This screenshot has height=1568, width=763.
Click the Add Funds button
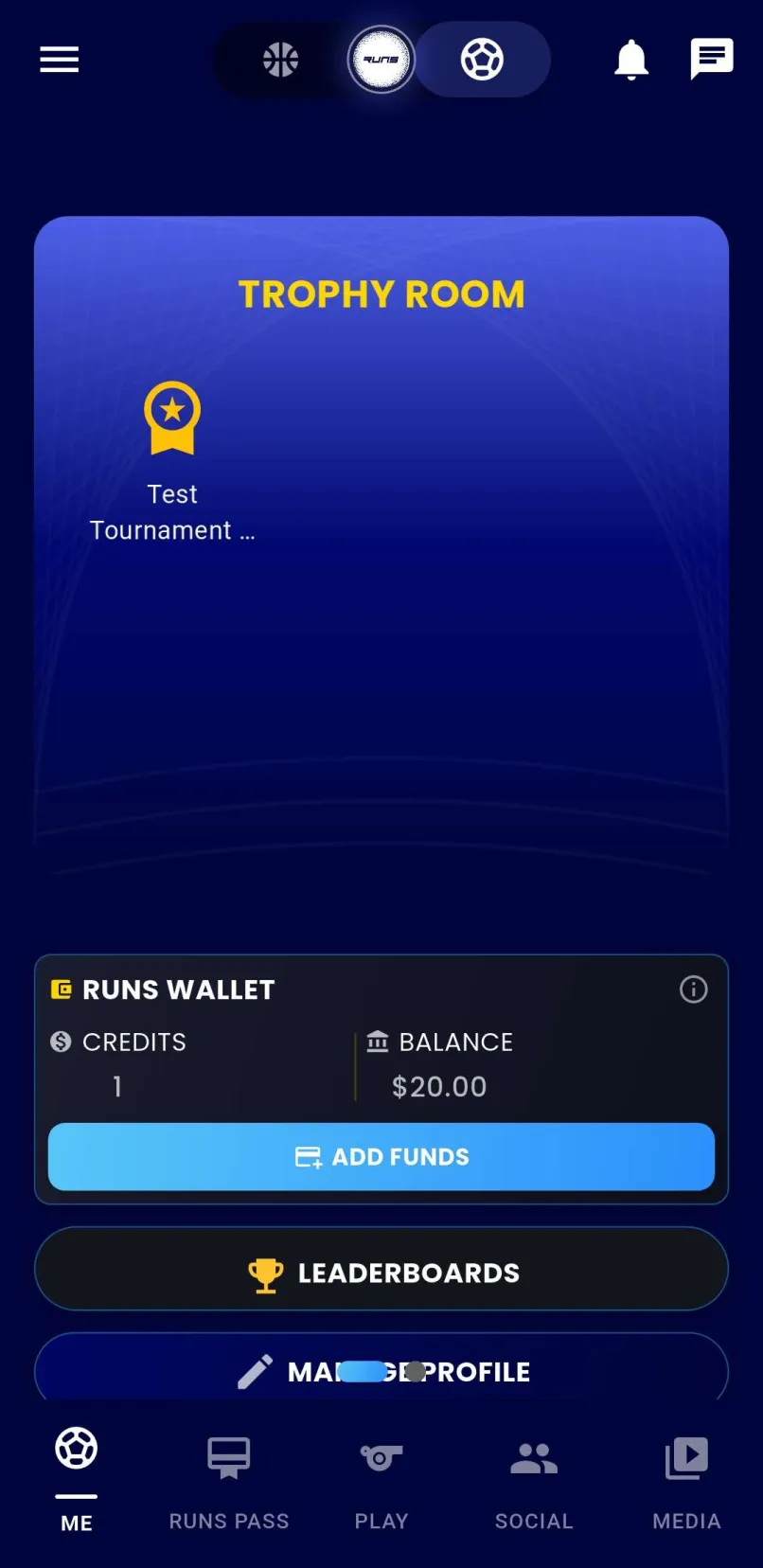coord(381,1156)
